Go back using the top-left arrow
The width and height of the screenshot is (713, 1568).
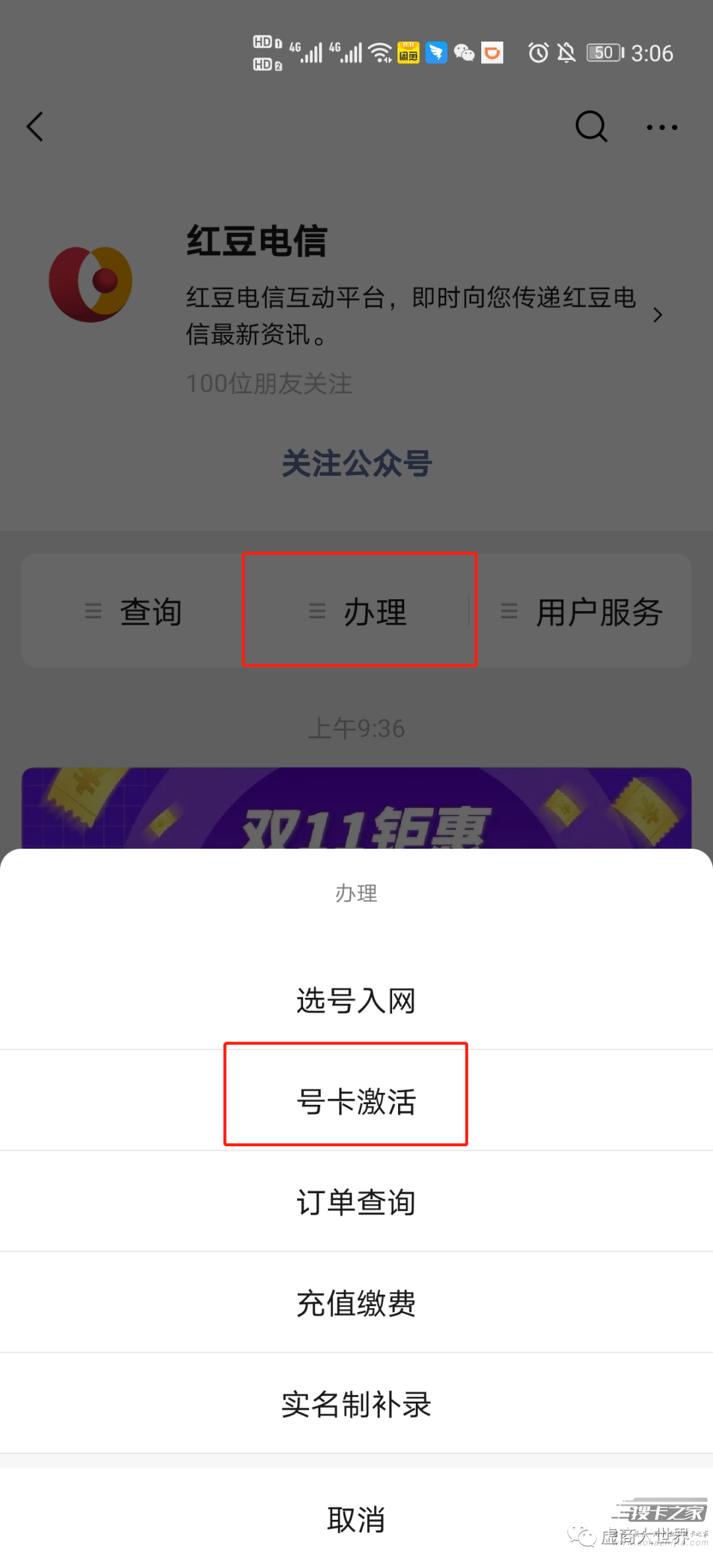point(36,127)
